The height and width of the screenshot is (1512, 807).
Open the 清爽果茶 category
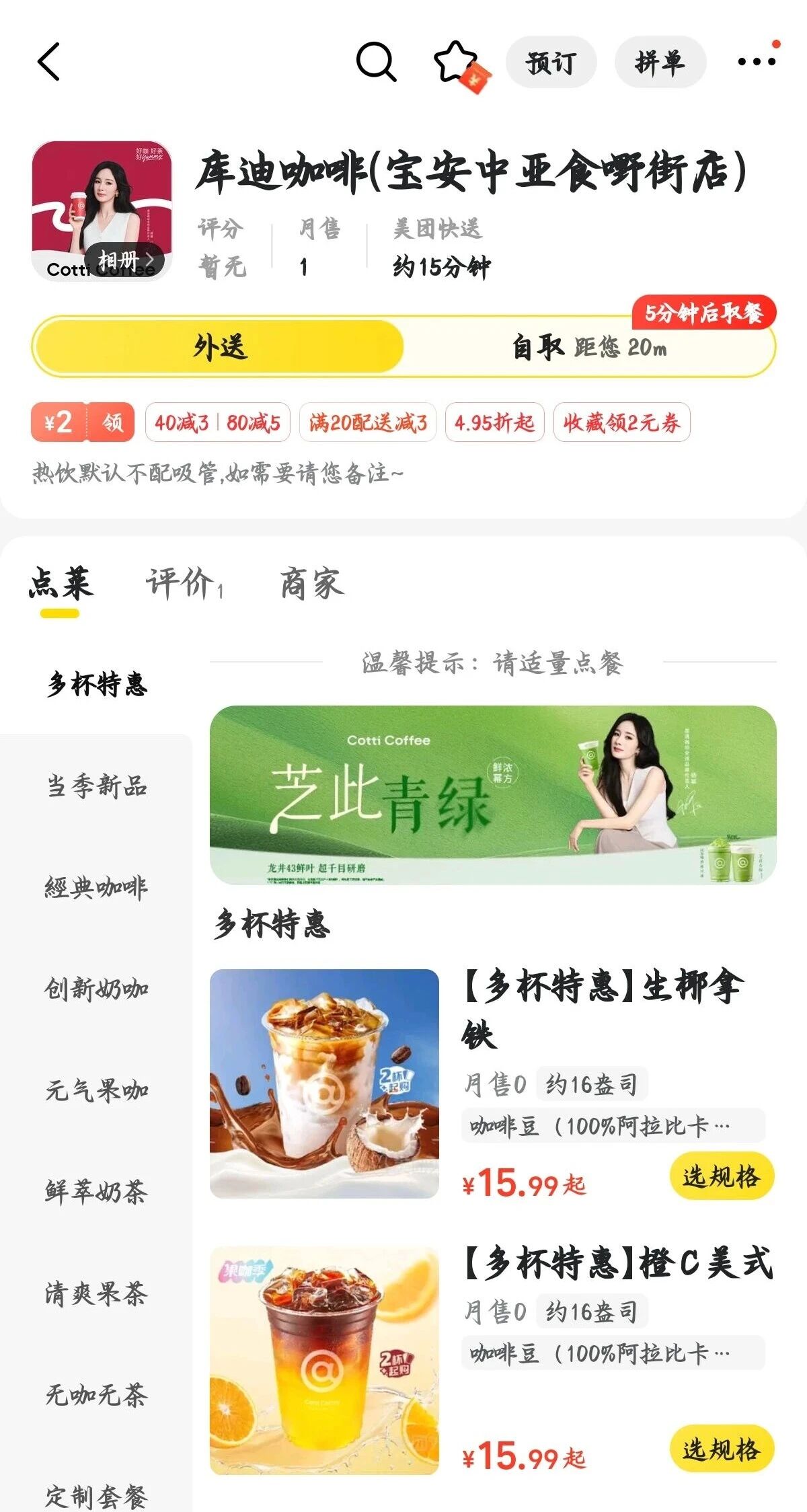[x=96, y=1293]
